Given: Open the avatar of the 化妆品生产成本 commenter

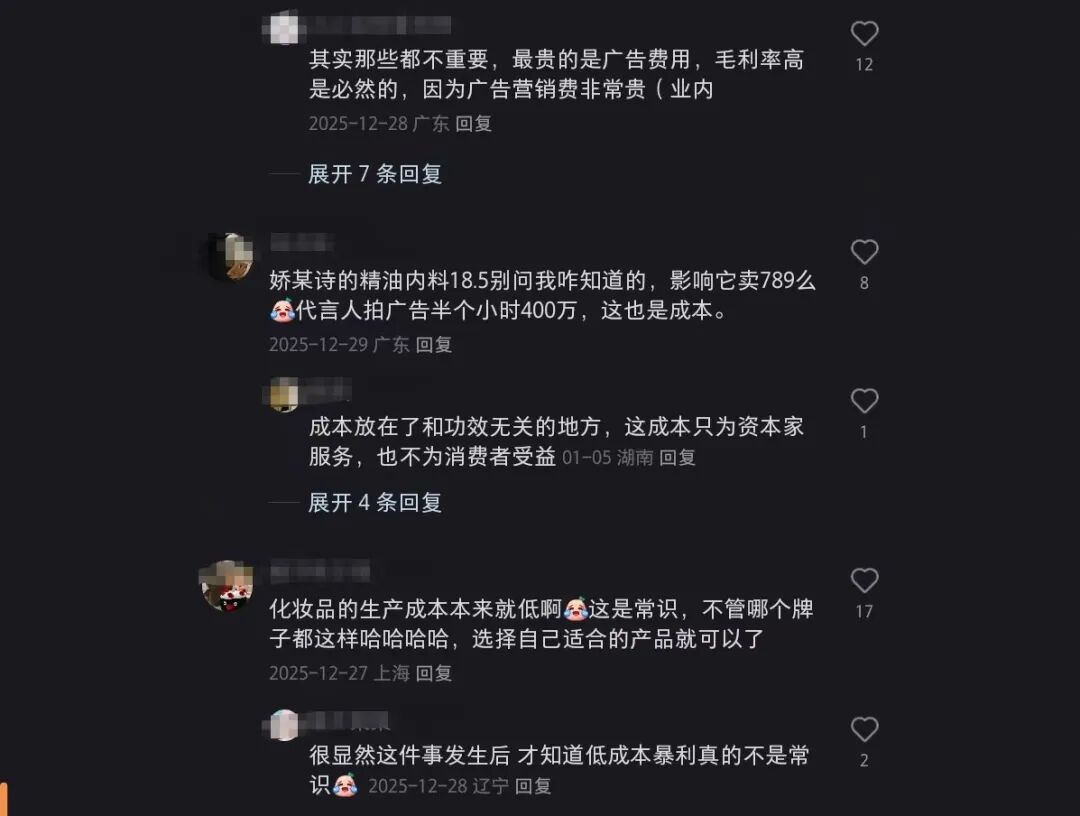Looking at the screenshot, I should 227,585.
